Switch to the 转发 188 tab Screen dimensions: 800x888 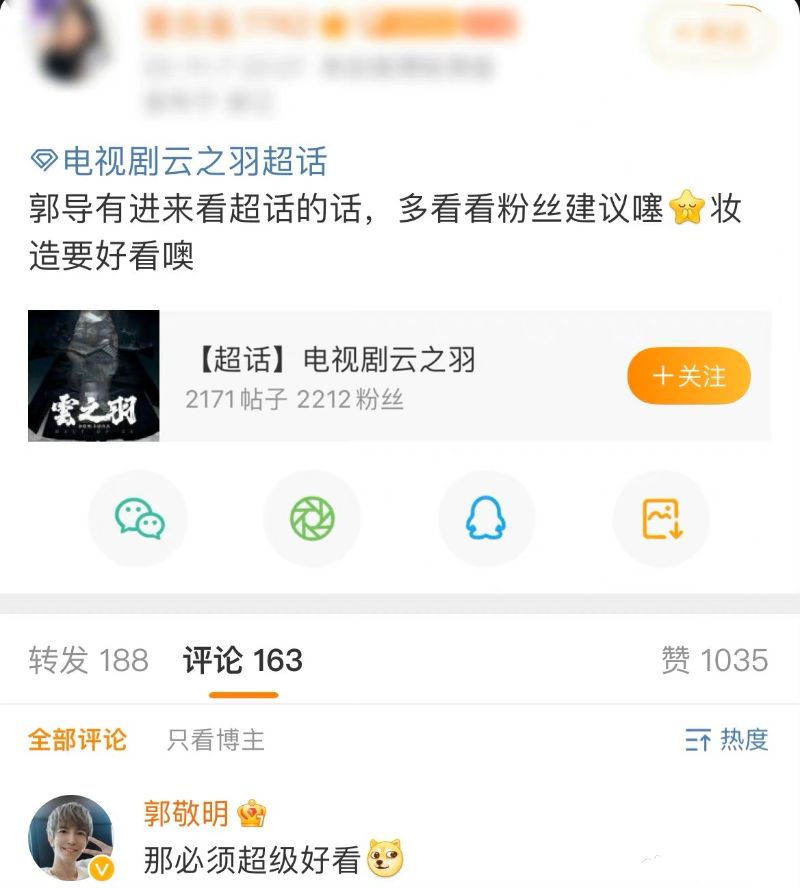88,660
